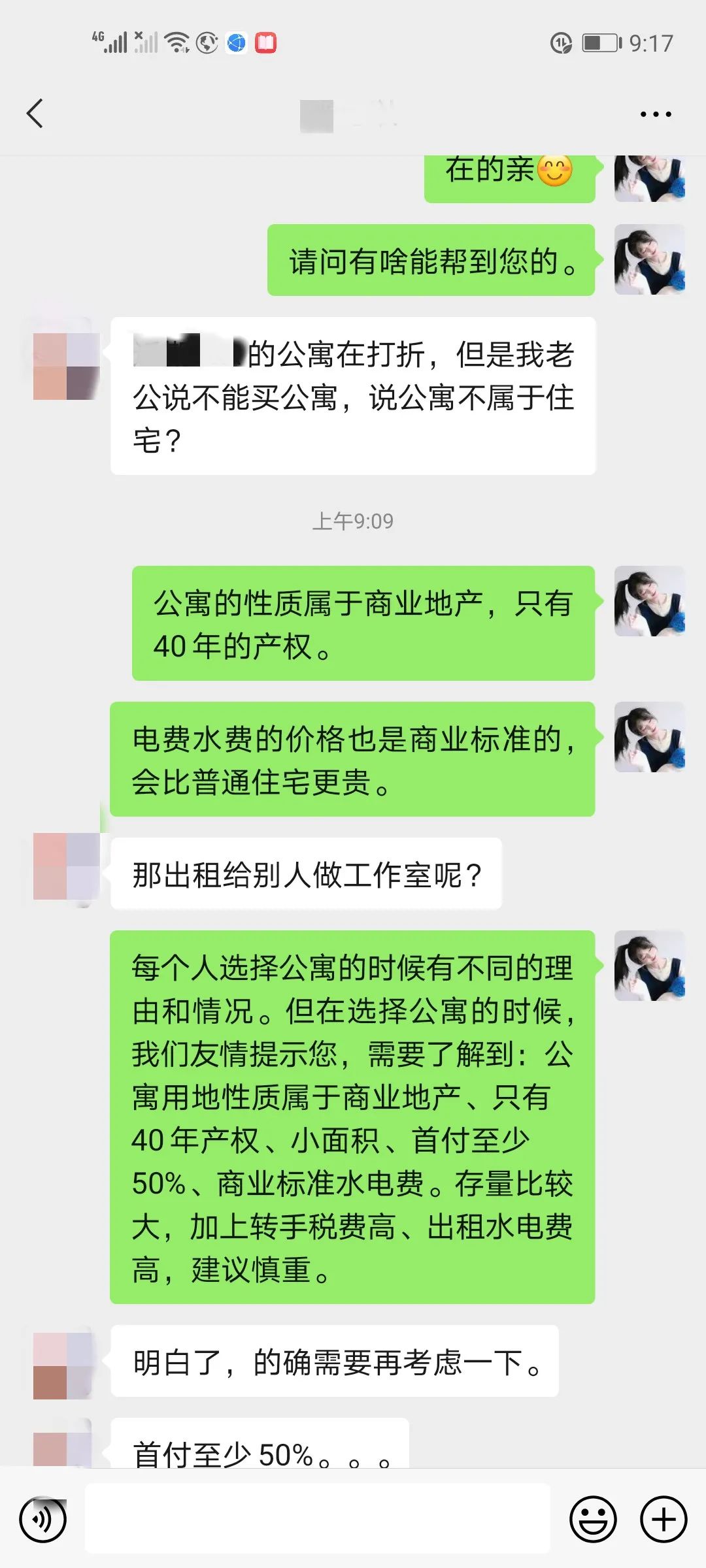Open the chat overflow menu
The height and width of the screenshot is (1568, 706).
point(655,114)
